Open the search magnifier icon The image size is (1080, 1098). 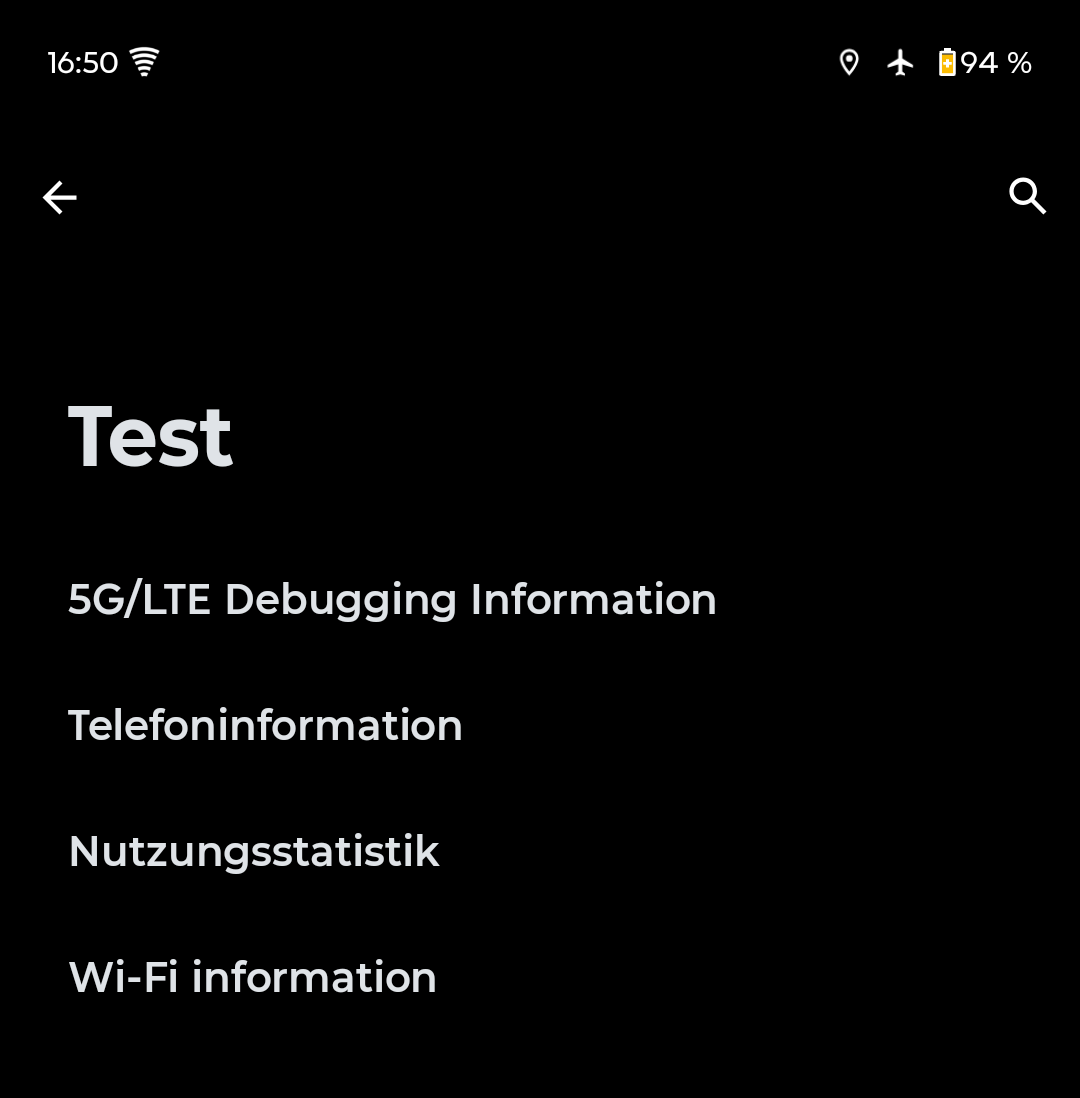(1027, 196)
